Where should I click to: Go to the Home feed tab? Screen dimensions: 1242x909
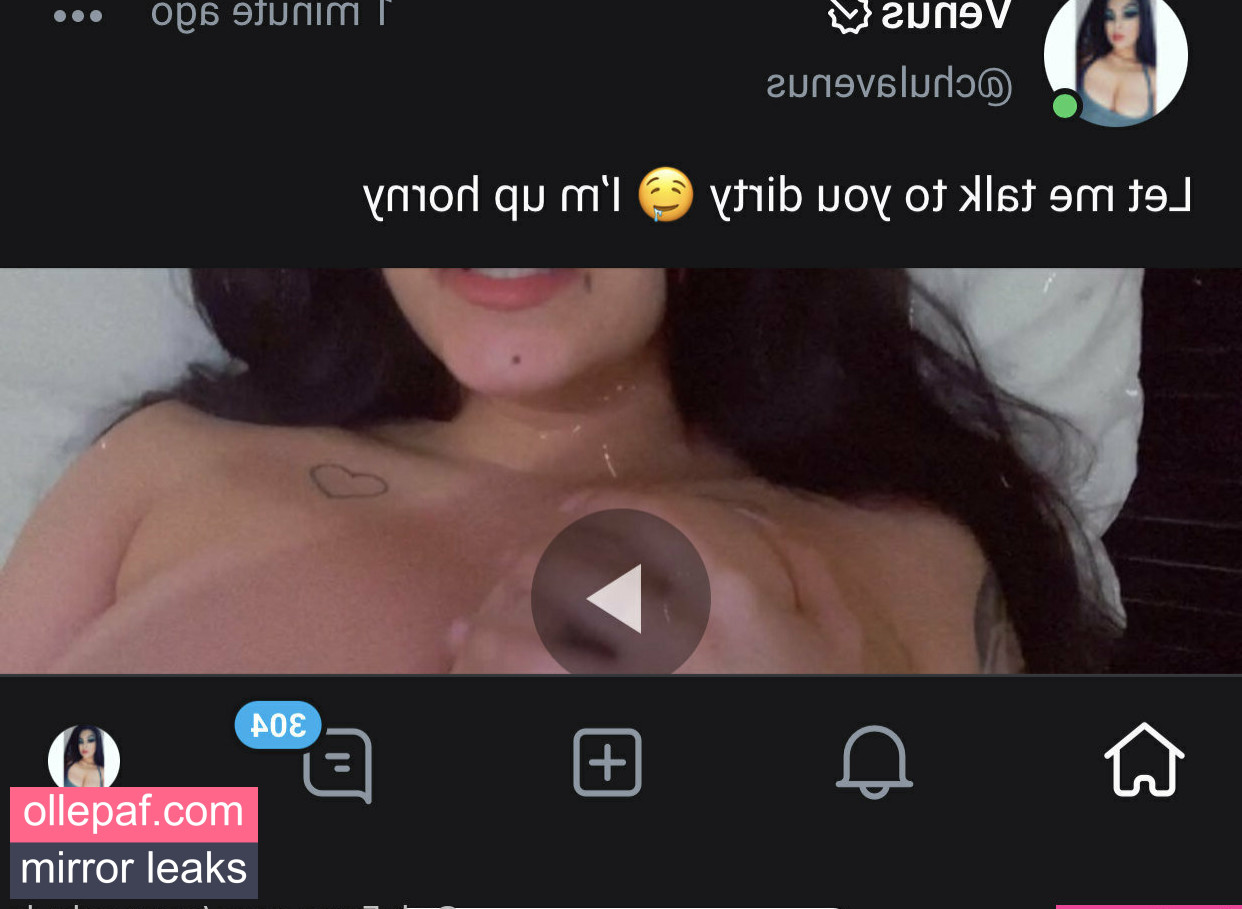(1144, 760)
